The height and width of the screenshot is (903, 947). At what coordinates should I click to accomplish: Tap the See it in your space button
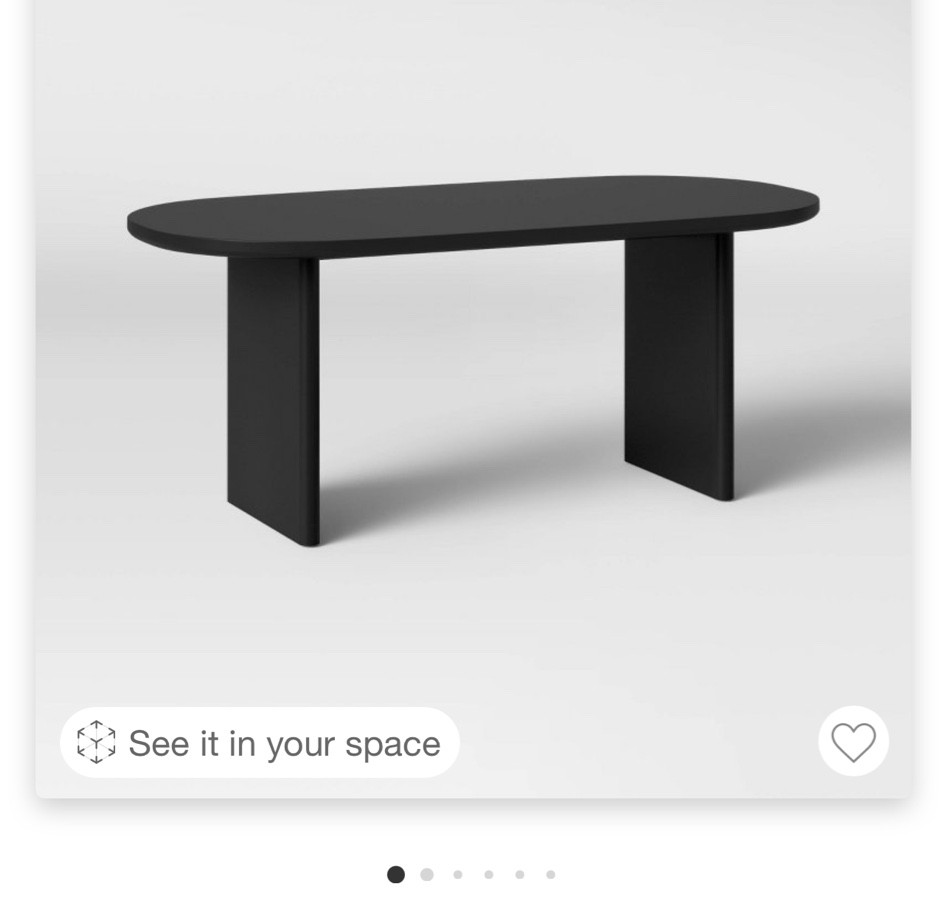[260, 743]
